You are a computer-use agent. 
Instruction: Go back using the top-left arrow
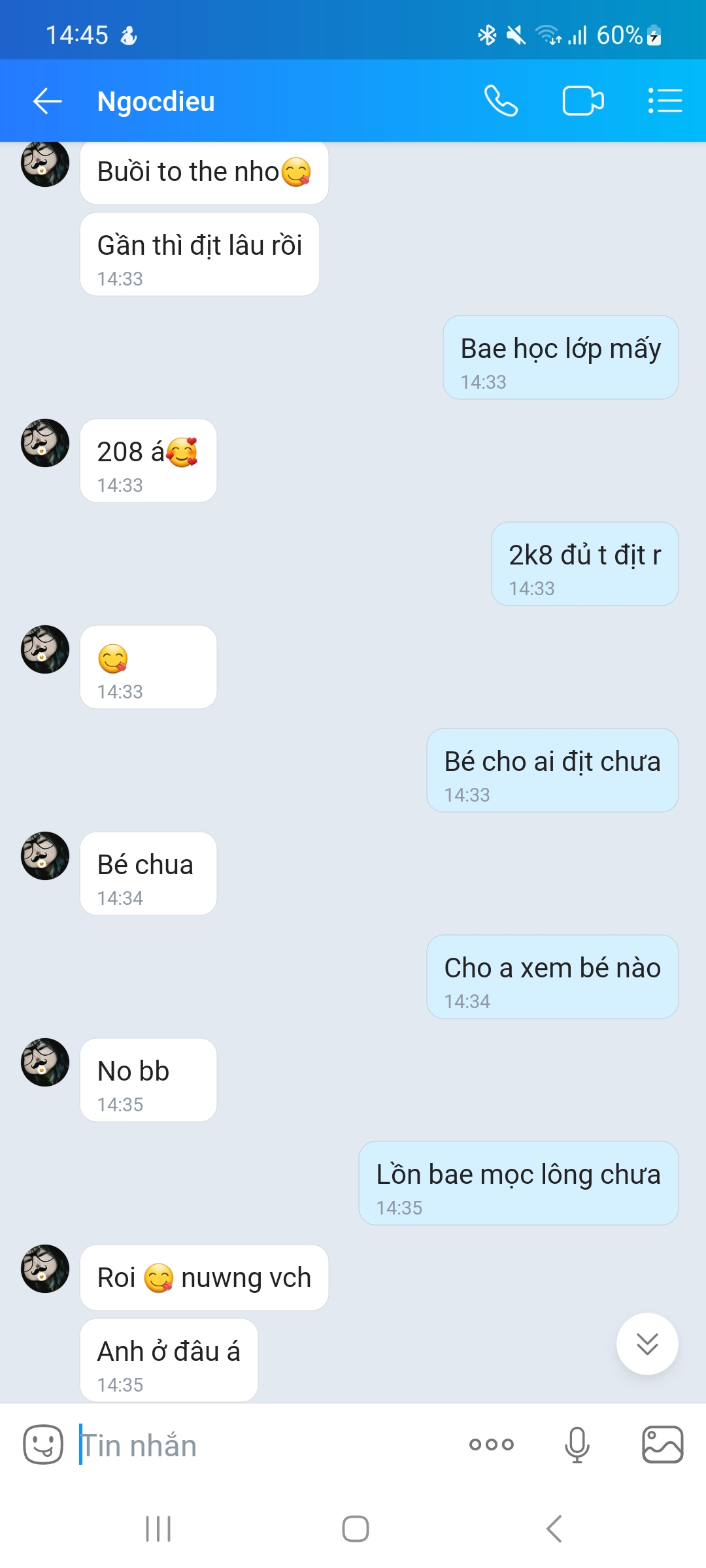click(47, 101)
